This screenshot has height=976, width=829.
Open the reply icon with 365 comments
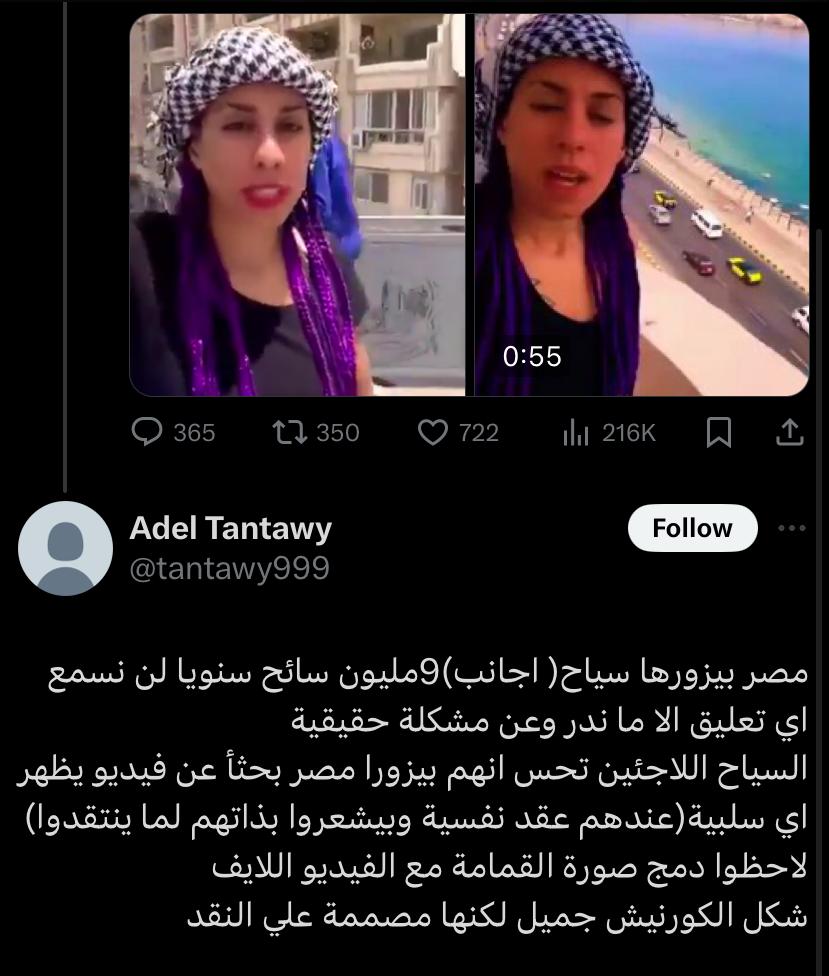(148, 432)
